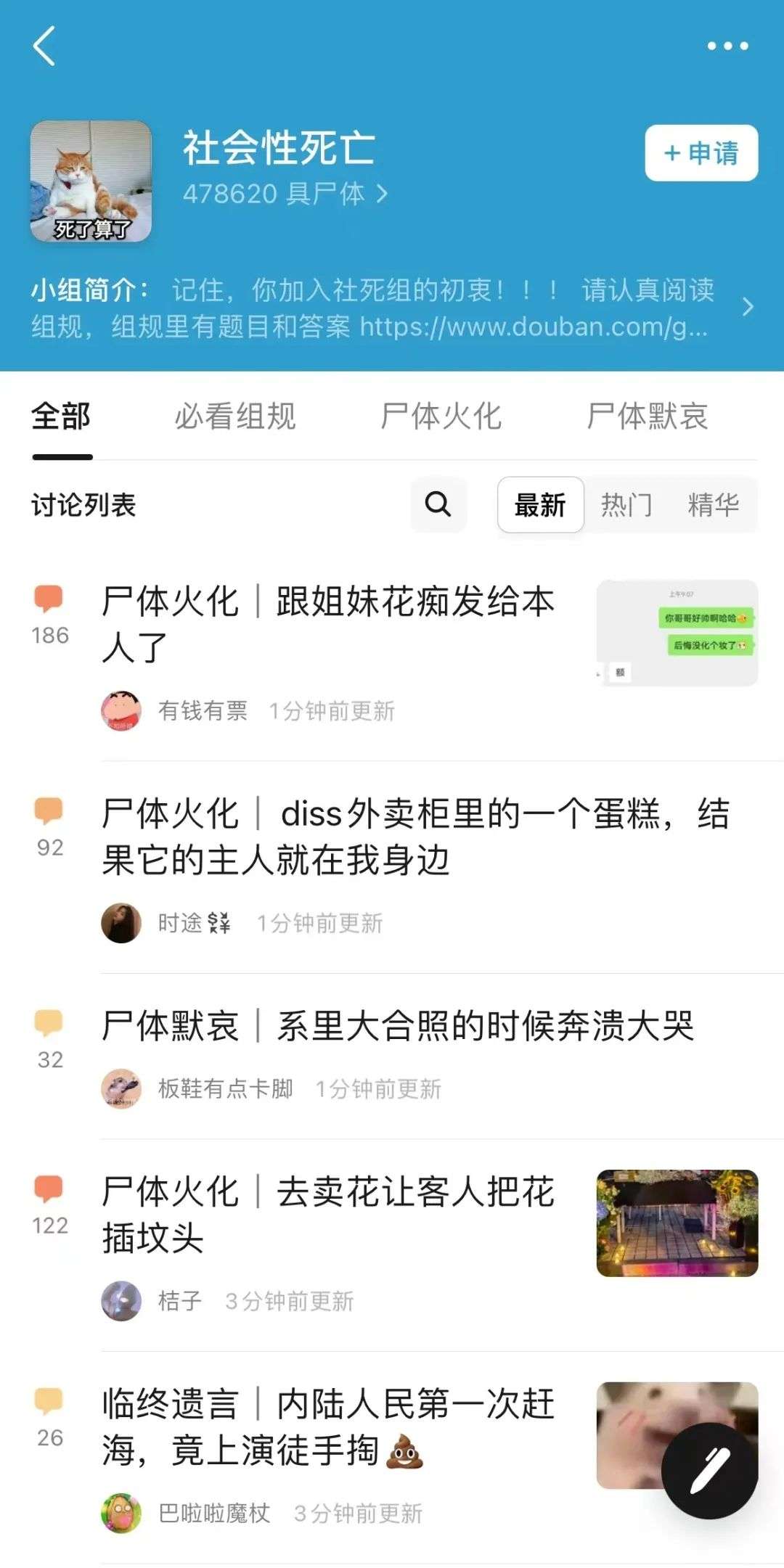Open the post 去卖花让客人把花插坟头
The image size is (784, 1568).
[x=328, y=1214]
